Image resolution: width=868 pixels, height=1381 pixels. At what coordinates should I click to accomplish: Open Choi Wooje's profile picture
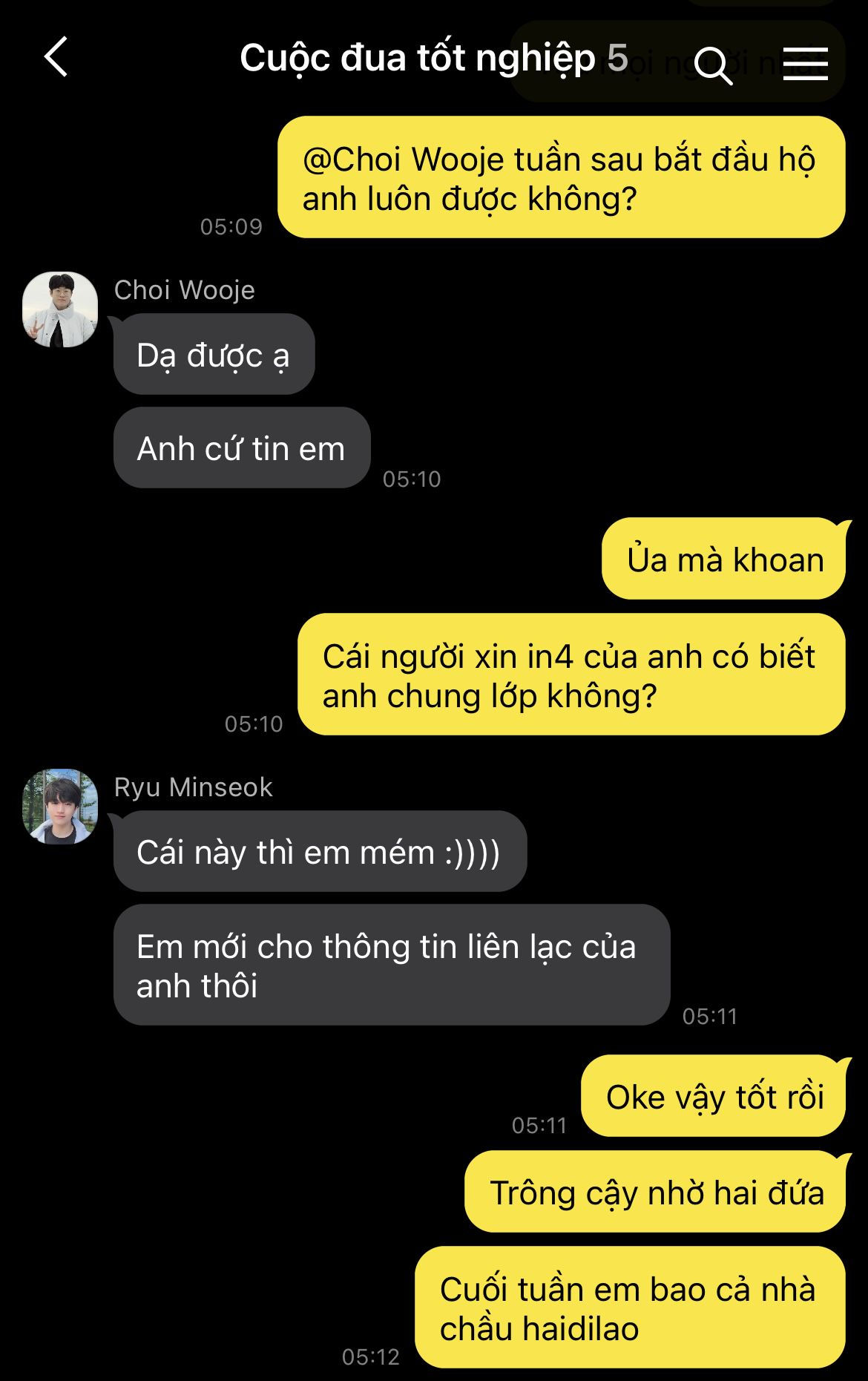pyautogui.click(x=60, y=309)
